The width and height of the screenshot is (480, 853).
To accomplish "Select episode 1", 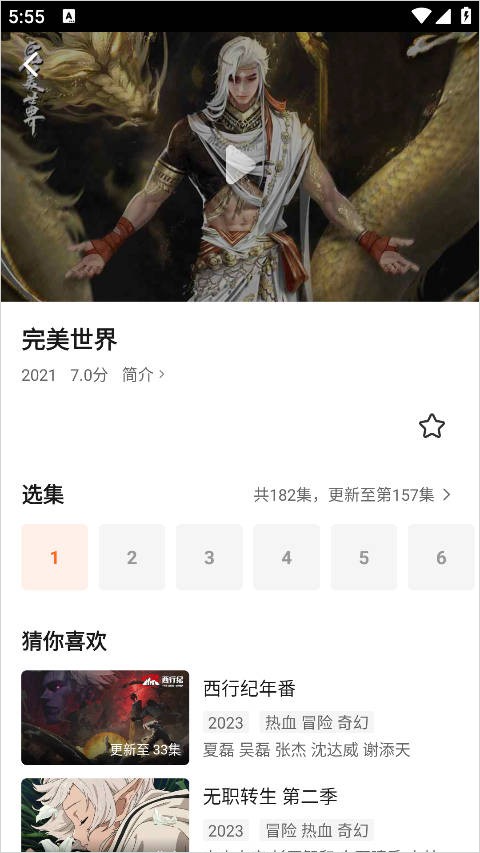I will 54,557.
